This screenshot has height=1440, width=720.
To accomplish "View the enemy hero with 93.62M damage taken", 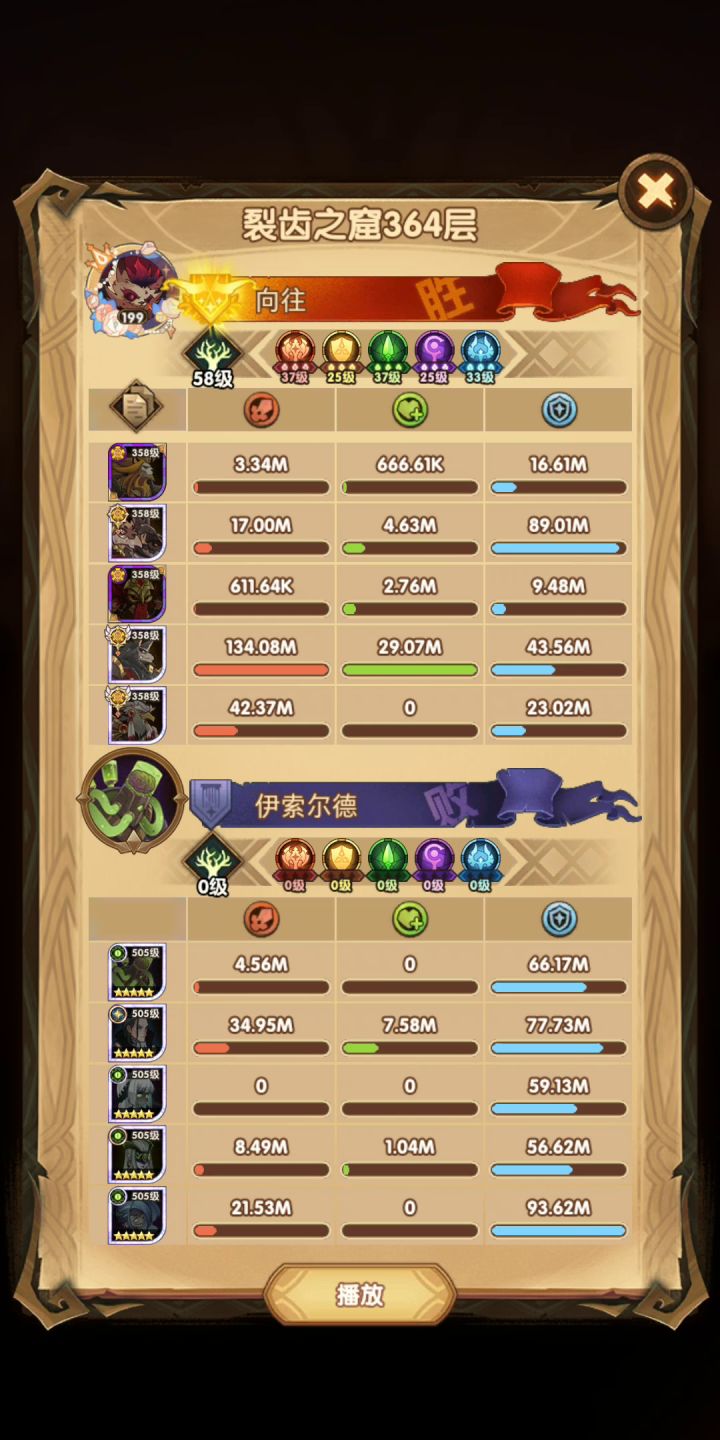I will coord(137,1215).
